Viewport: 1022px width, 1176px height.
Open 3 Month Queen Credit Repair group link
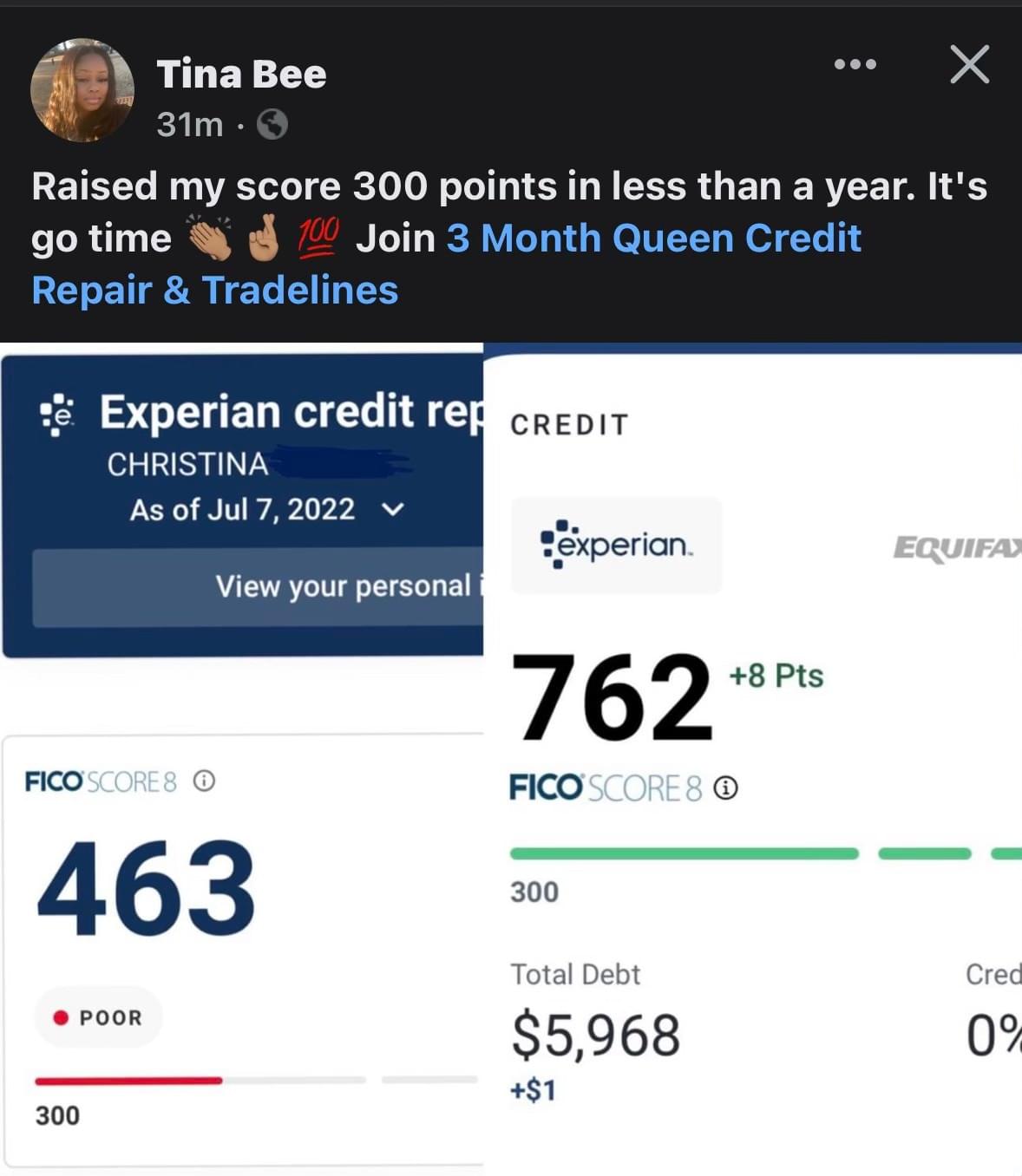coord(653,238)
